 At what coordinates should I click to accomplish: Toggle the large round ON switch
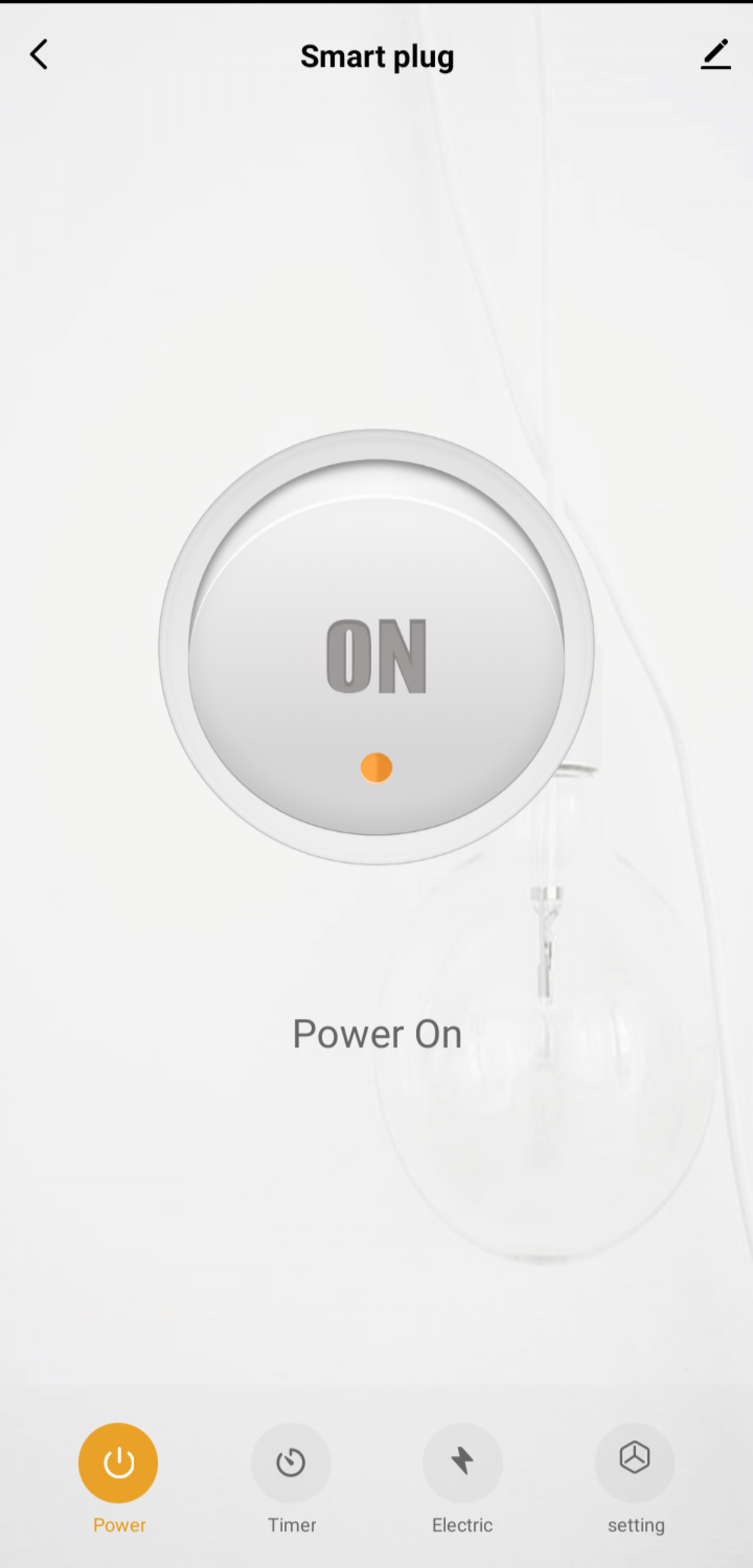coord(376,647)
